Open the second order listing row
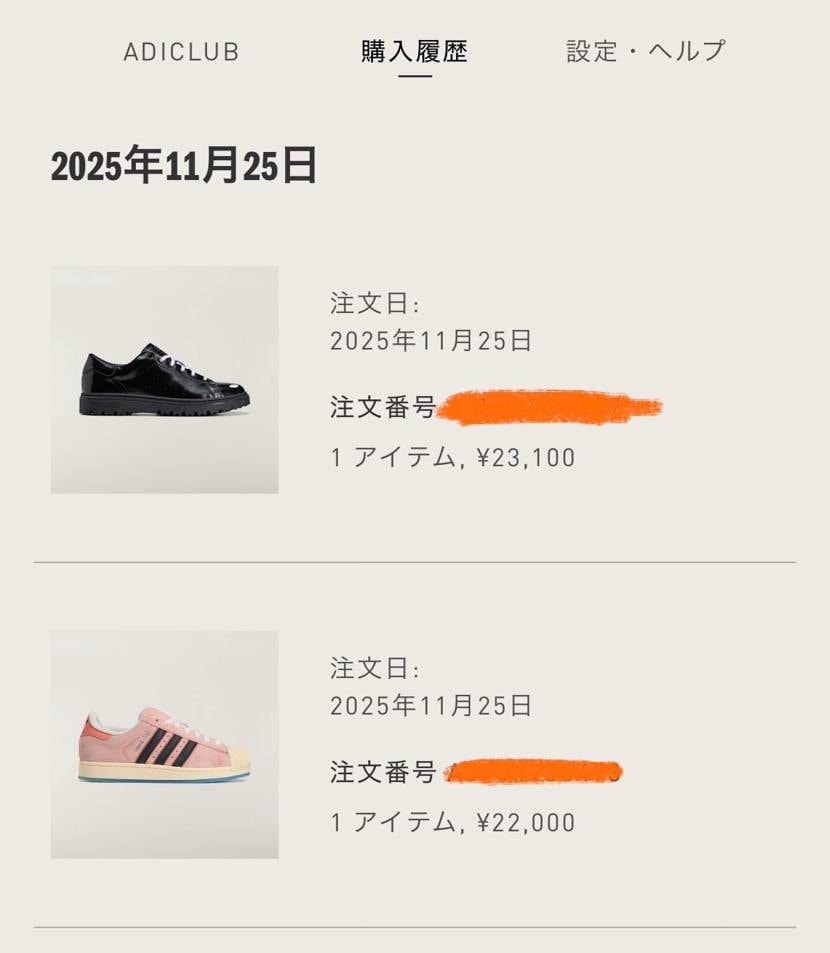 tap(415, 743)
